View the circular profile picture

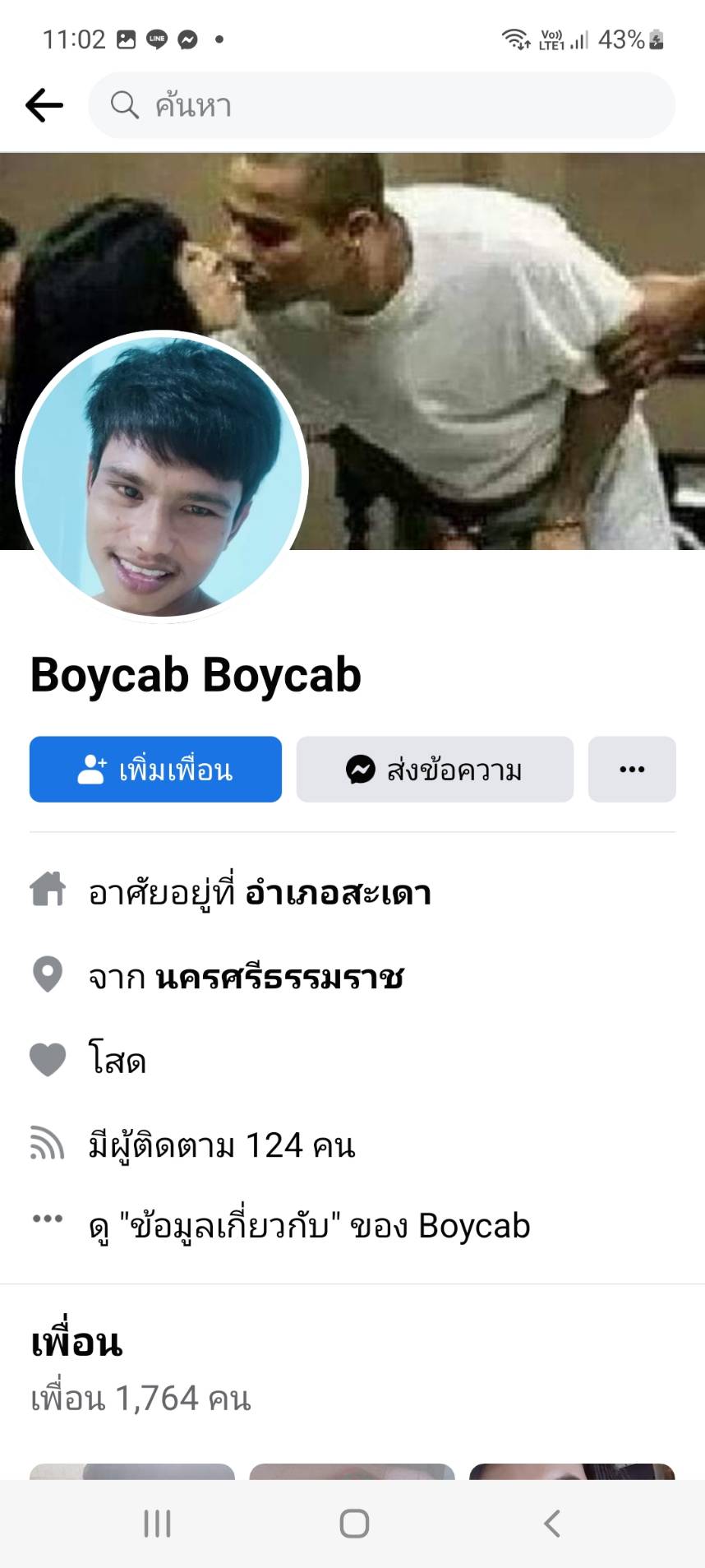click(162, 477)
